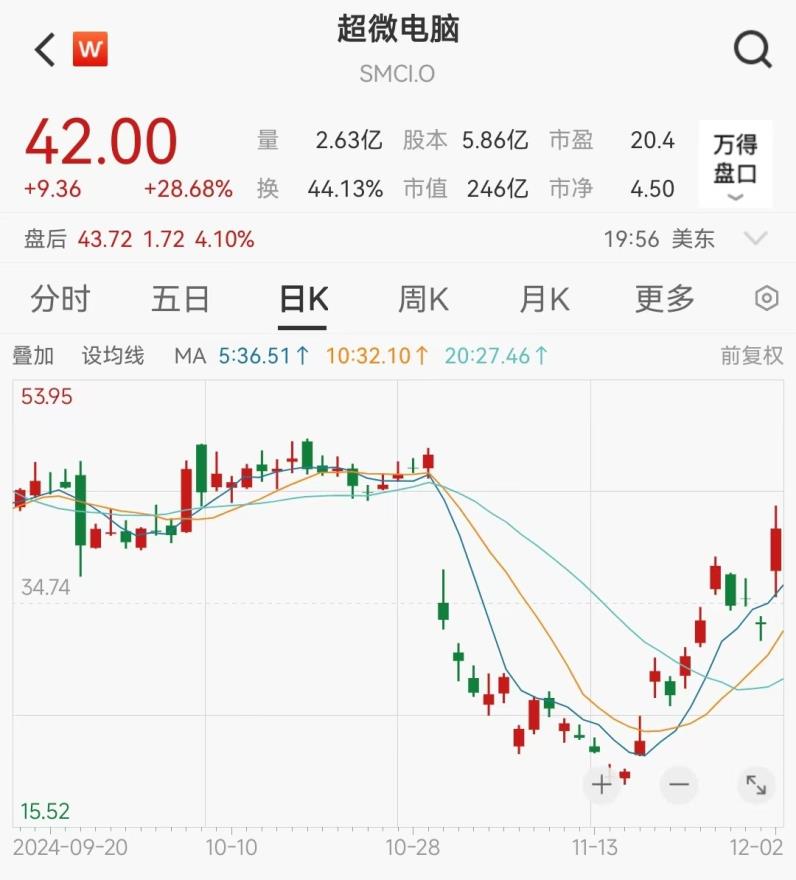Viewport: 796px width, 880px height.
Task: Select the 日K tab
Action: click(303, 298)
